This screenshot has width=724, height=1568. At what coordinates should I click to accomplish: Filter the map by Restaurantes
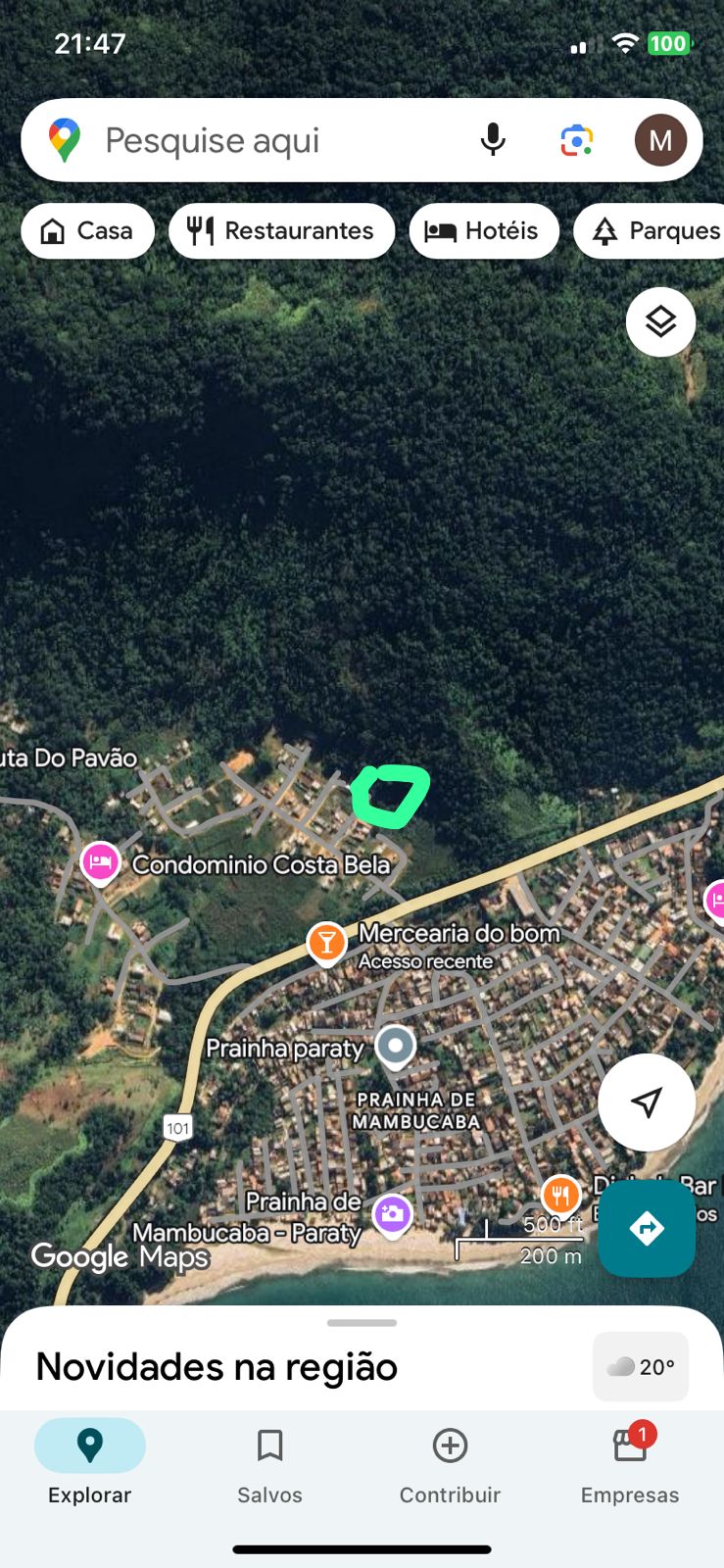click(x=281, y=231)
